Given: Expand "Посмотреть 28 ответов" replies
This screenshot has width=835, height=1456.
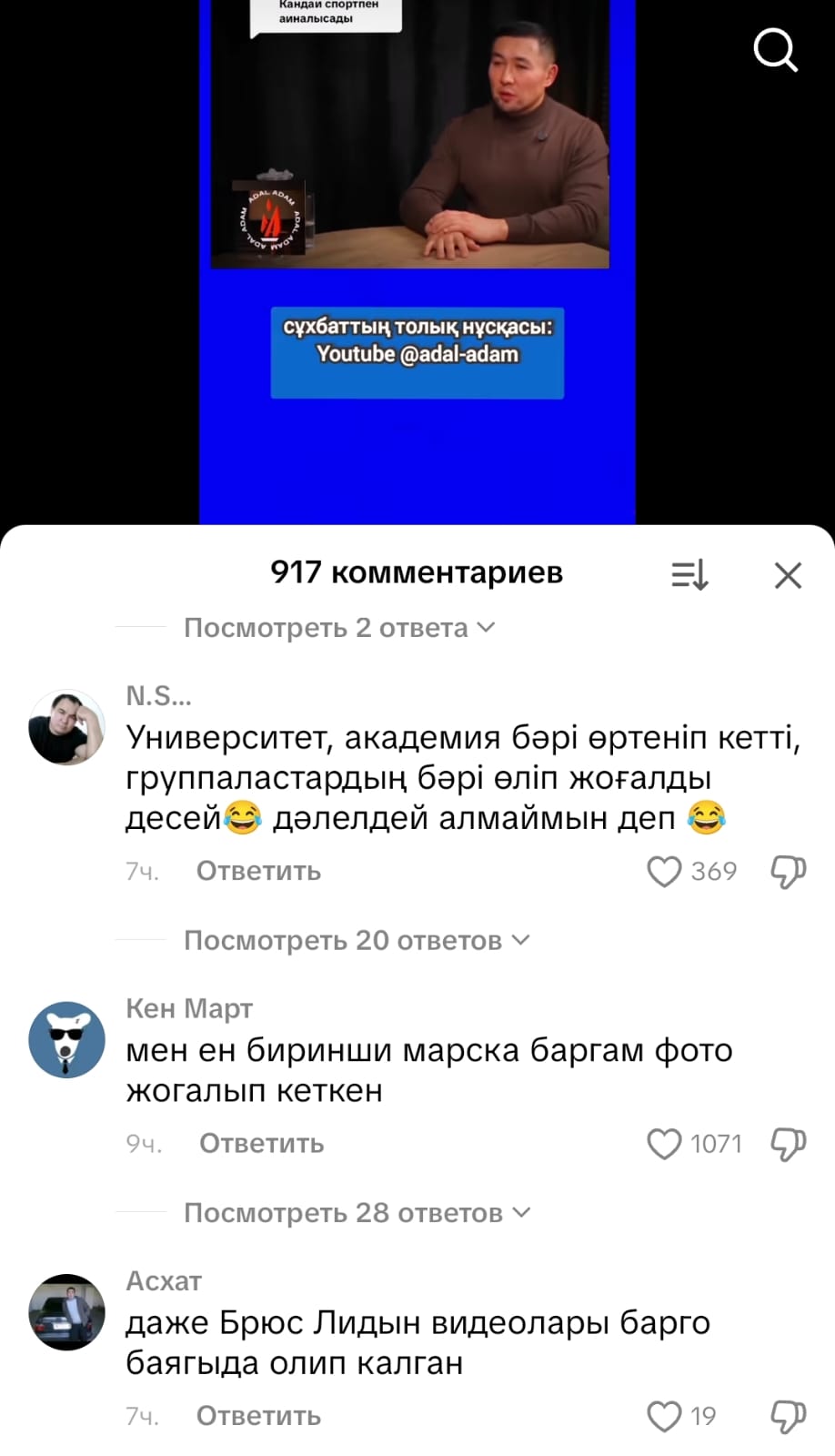Looking at the screenshot, I should 356,1213.
